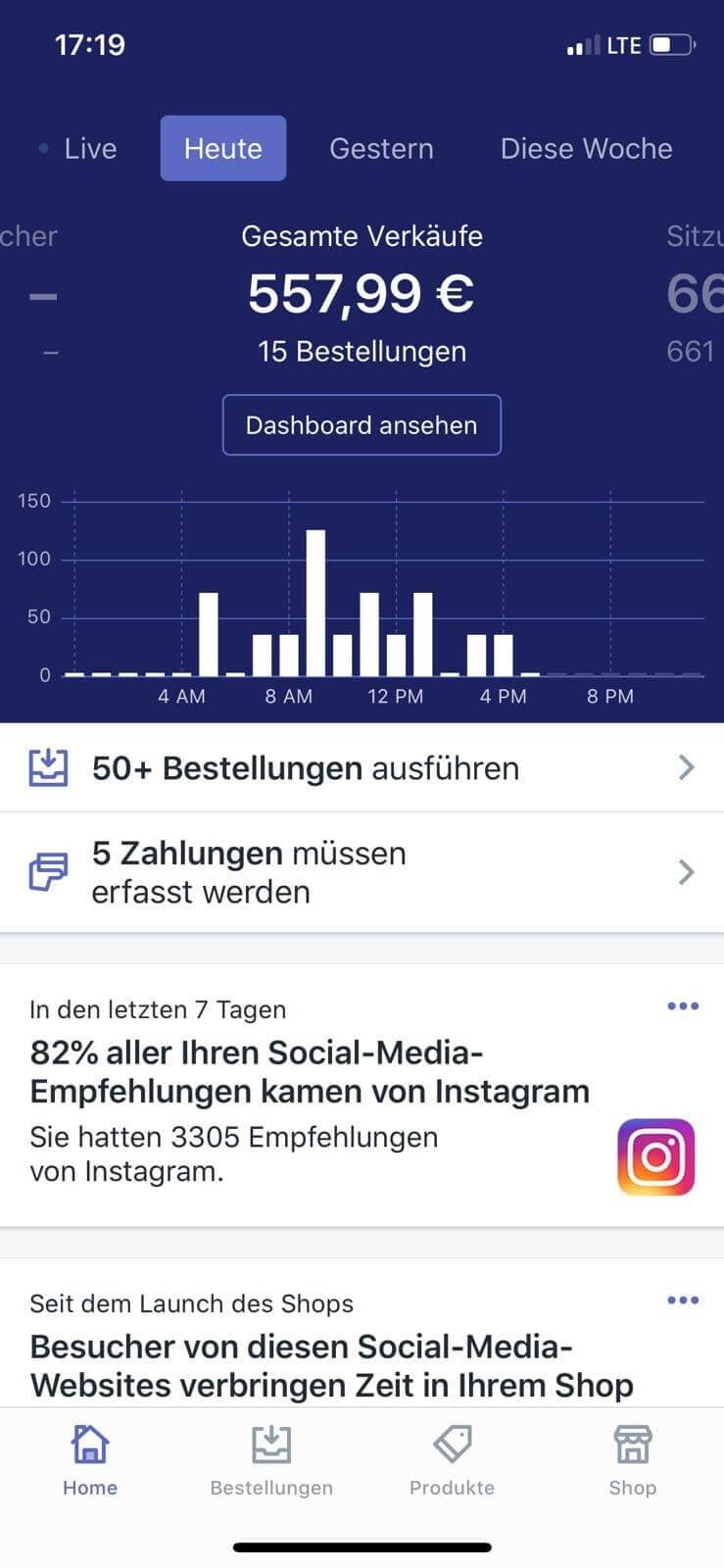Switch to the Produkte tab
The height and width of the screenshot is (1568, 724).
pos(452,1460)
